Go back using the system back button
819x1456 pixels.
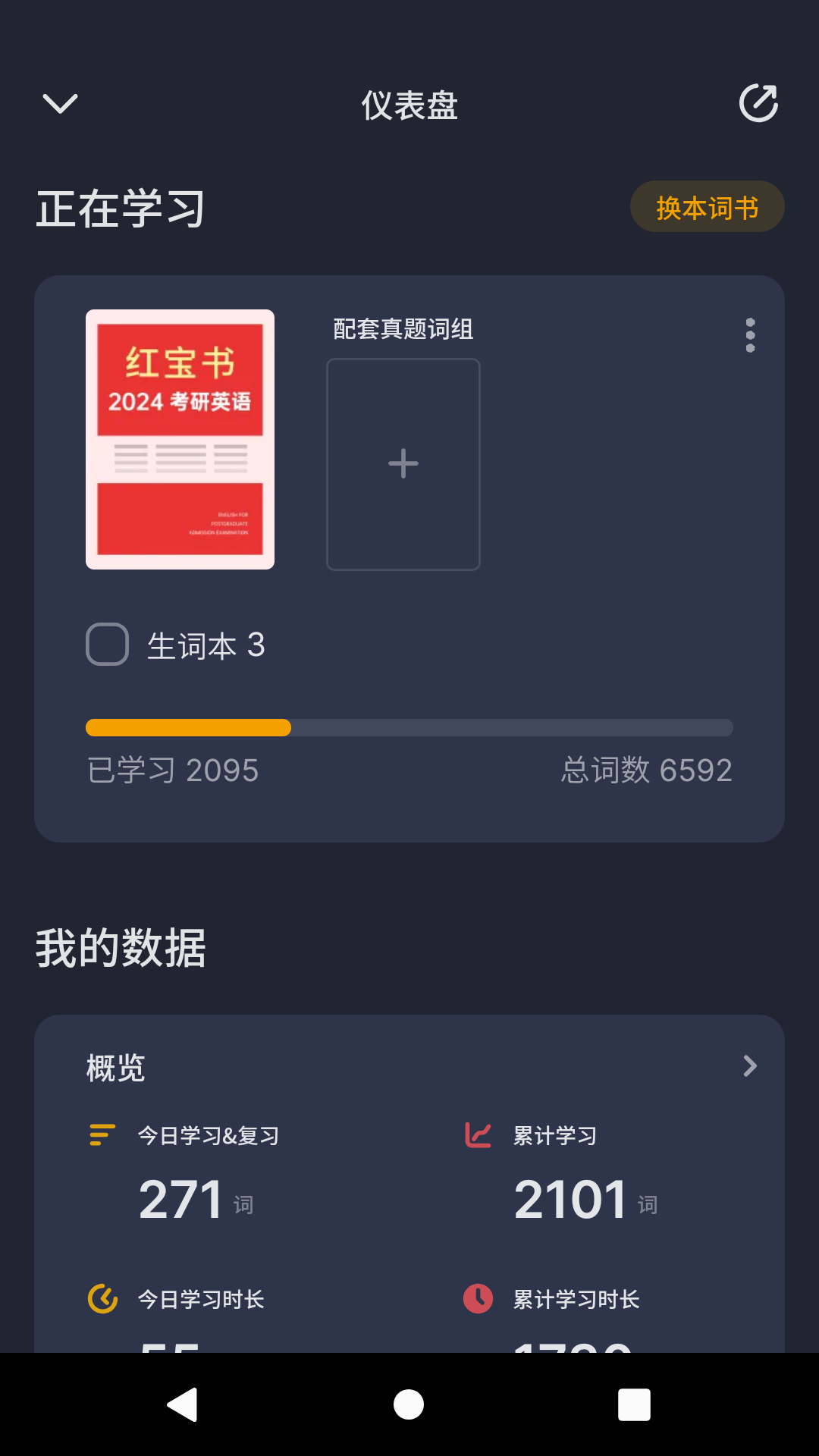tap(183, 1404)
